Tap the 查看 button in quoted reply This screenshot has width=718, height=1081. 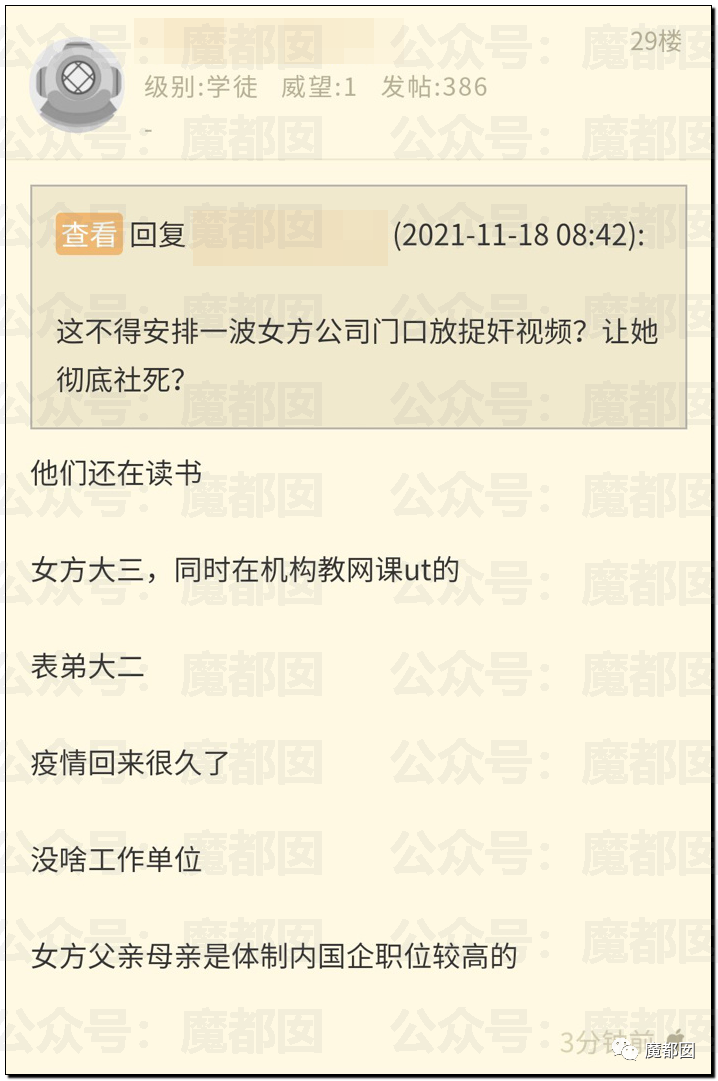pos(88,235)
